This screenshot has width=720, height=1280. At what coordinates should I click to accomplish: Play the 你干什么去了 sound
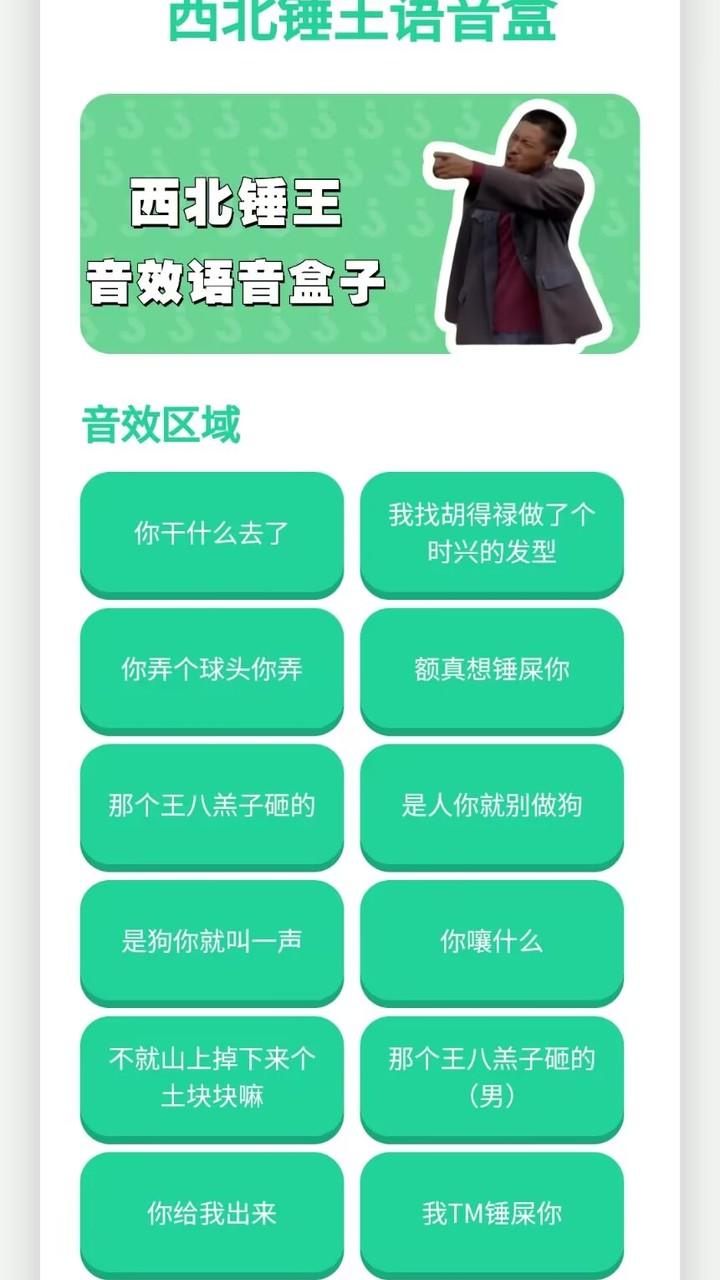(211, 533)
